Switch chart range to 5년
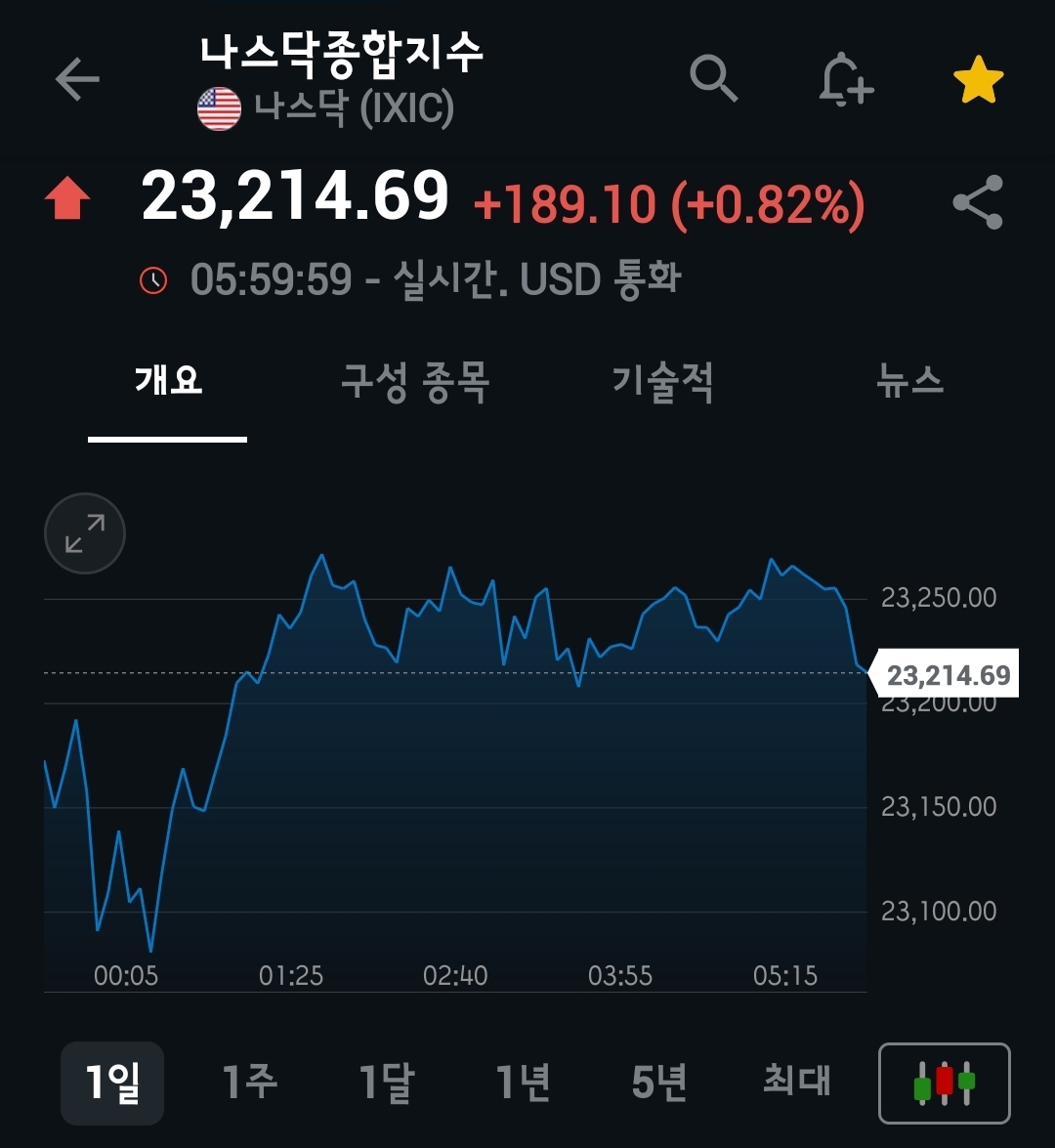1055x1148 pixels. (x=659, y=1083)
